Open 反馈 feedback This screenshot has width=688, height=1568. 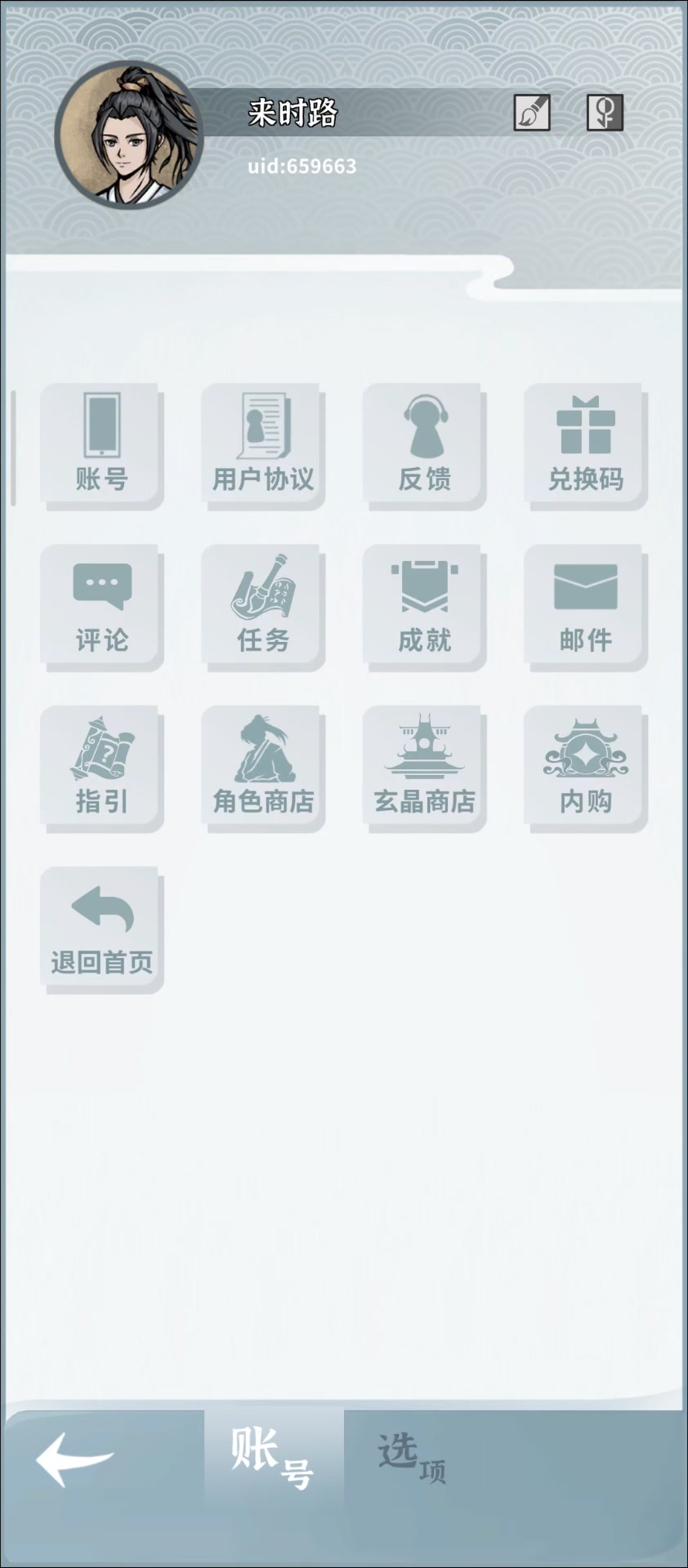(424, 447)
